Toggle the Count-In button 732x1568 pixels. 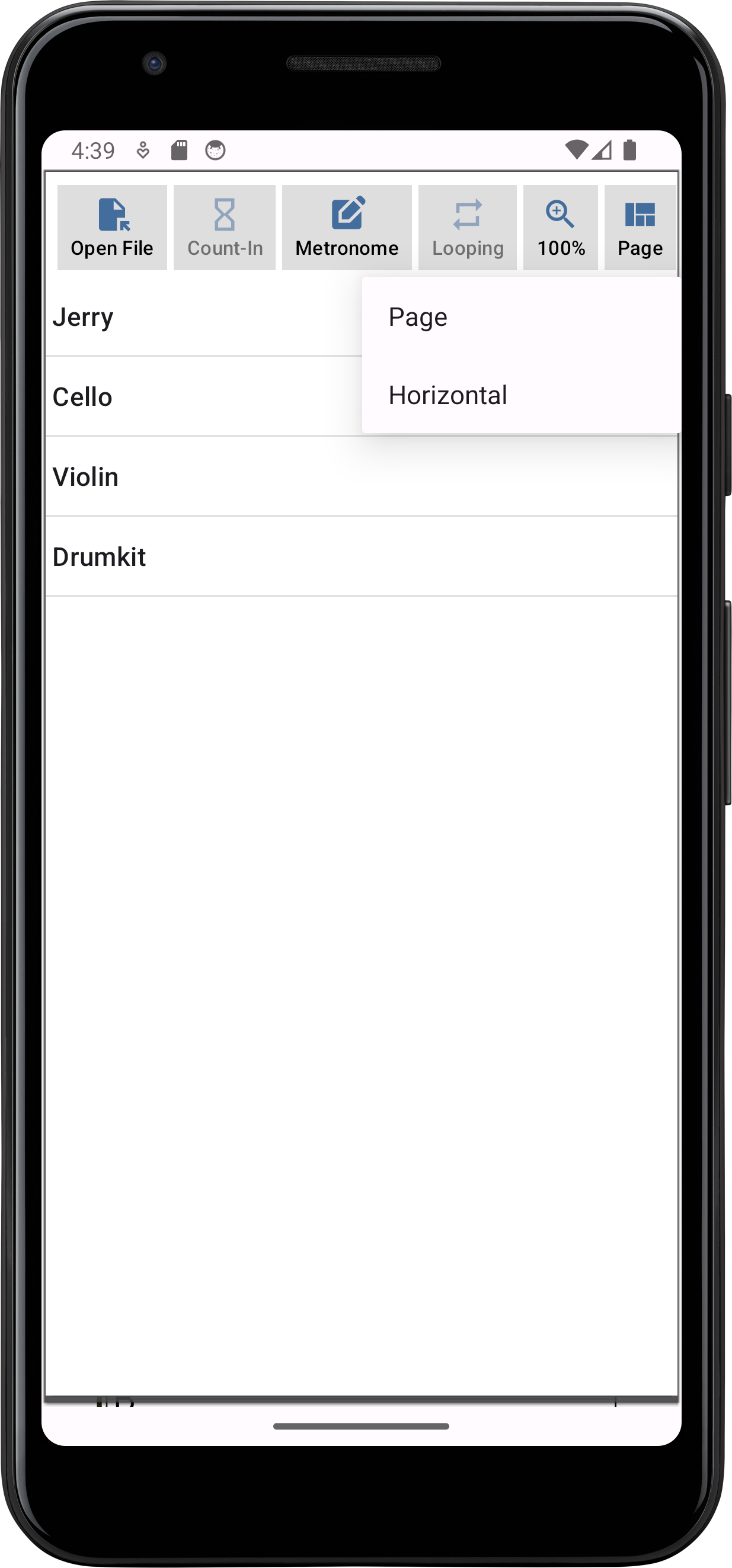point(224,227)
